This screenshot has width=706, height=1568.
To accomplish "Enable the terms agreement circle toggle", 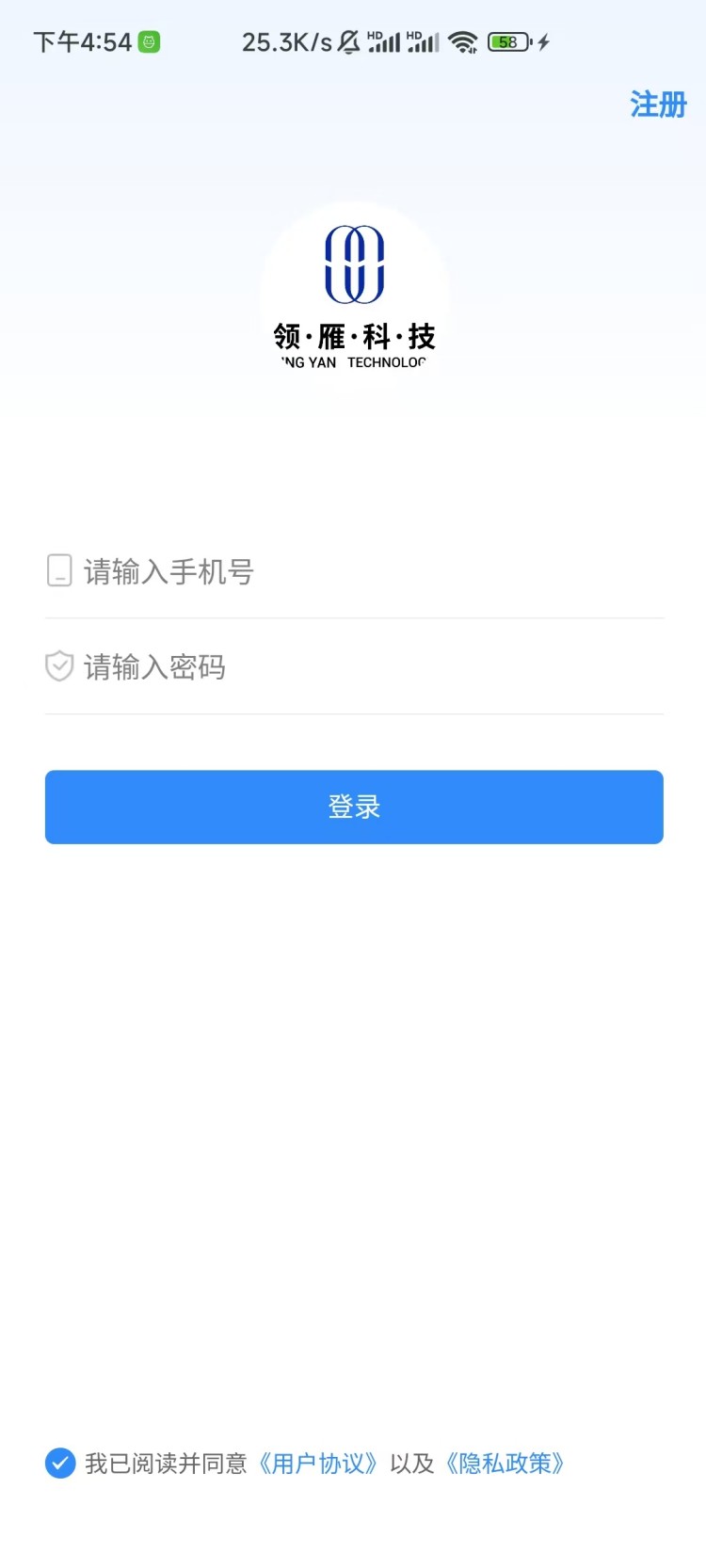I will [59, 1464].
